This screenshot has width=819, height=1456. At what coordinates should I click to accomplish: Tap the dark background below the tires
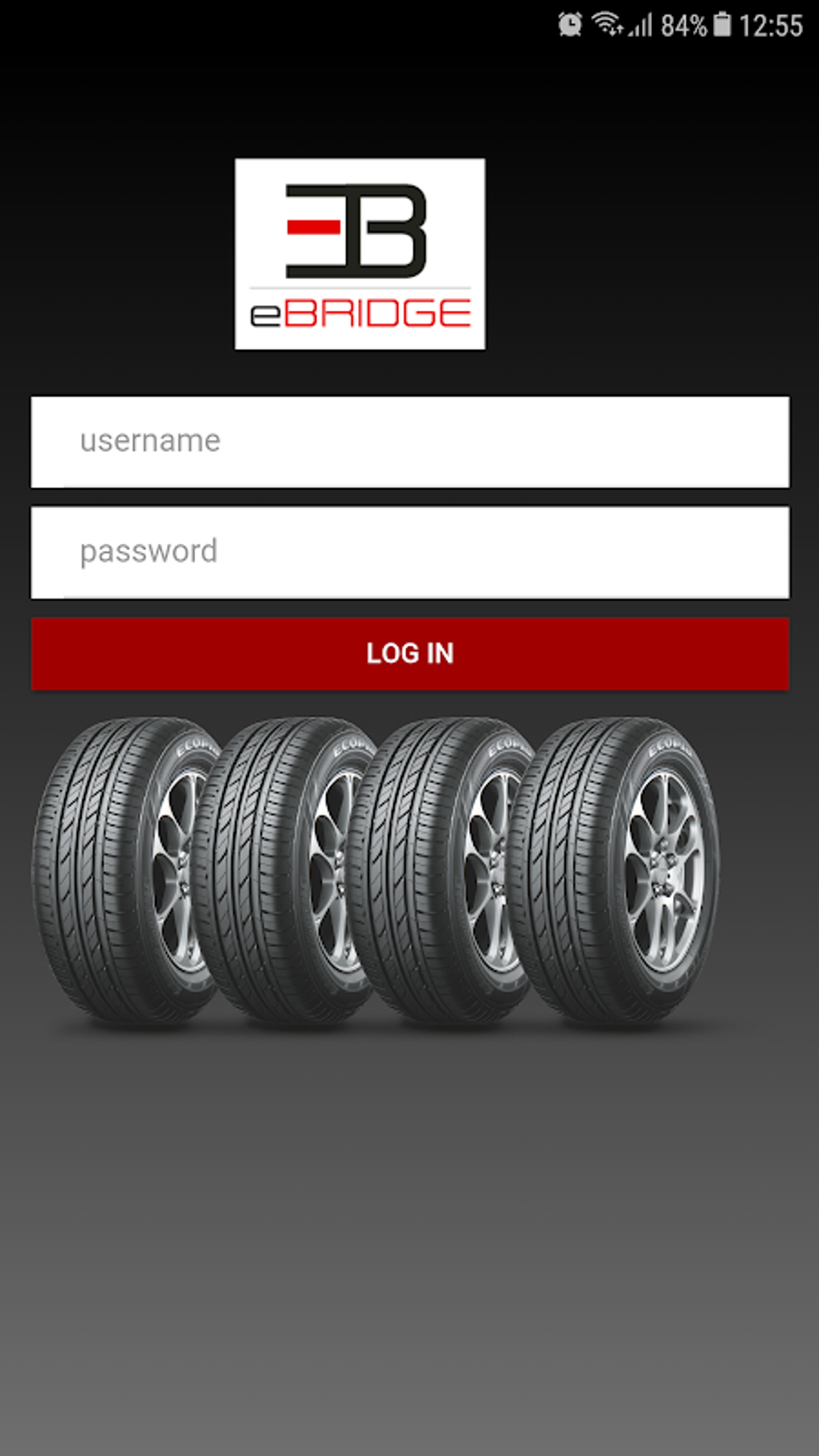pyautogui.click(x=409, y=1245)
